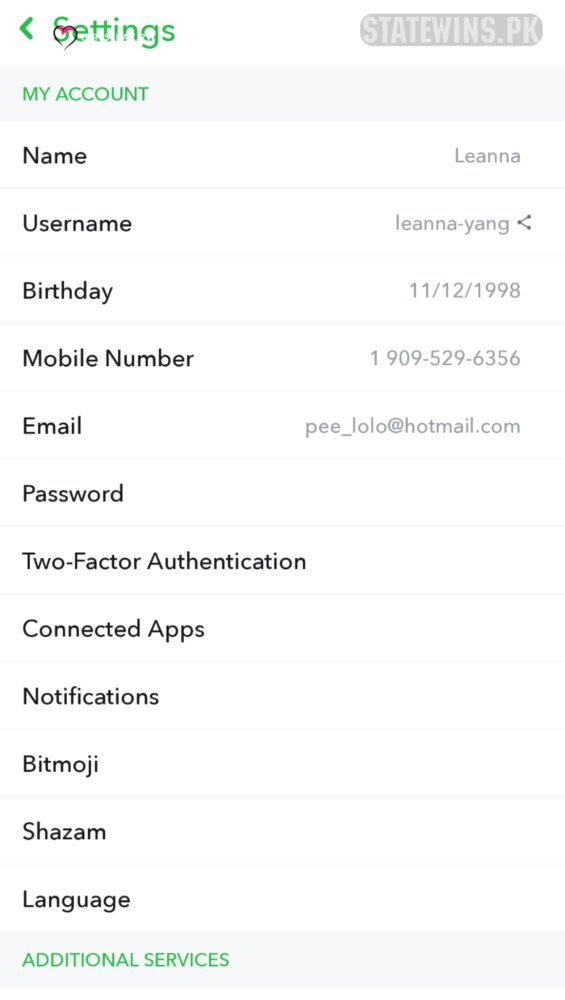Open the Birthday setting

pos(282,290)
